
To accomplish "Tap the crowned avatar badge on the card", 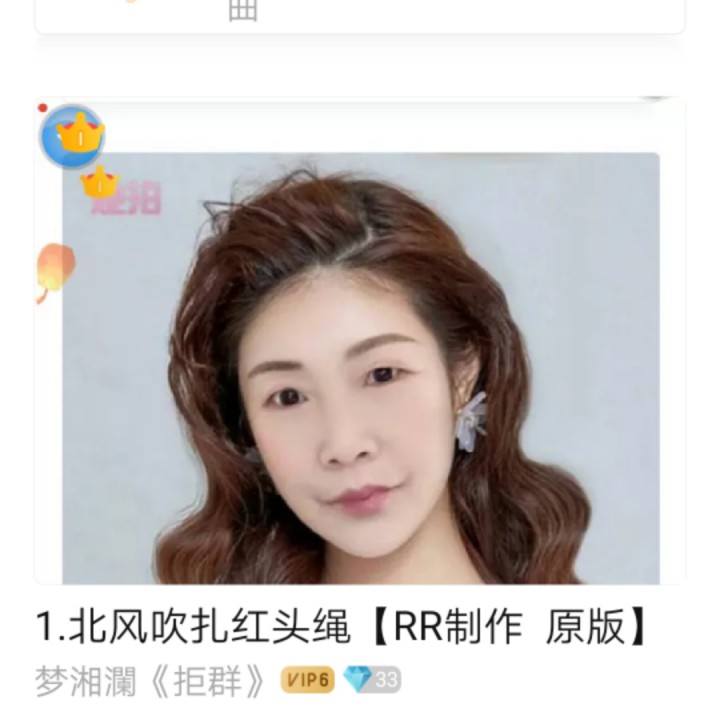I will point(72,137).
